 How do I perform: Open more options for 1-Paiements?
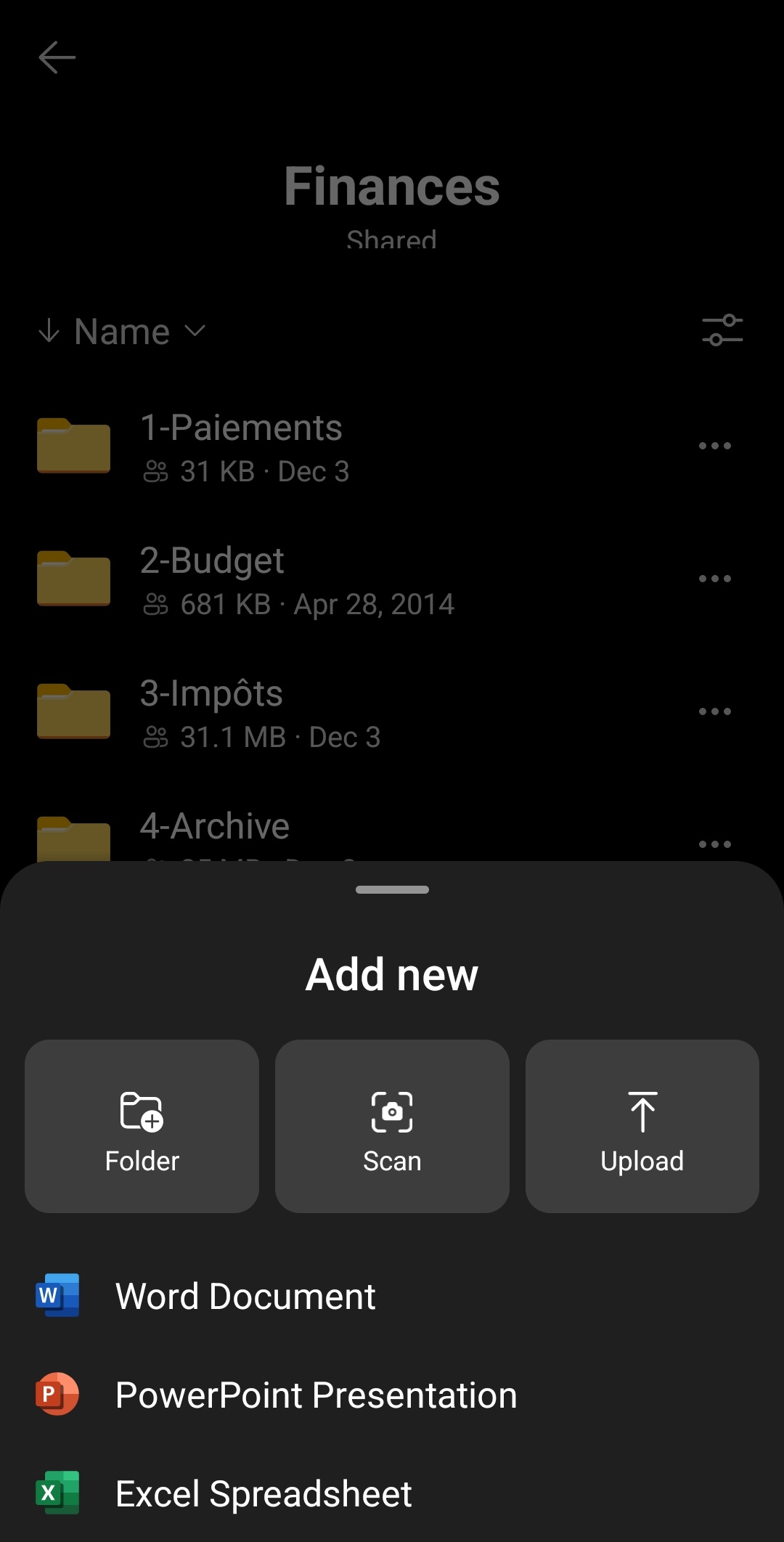click(x=715, y=446)
